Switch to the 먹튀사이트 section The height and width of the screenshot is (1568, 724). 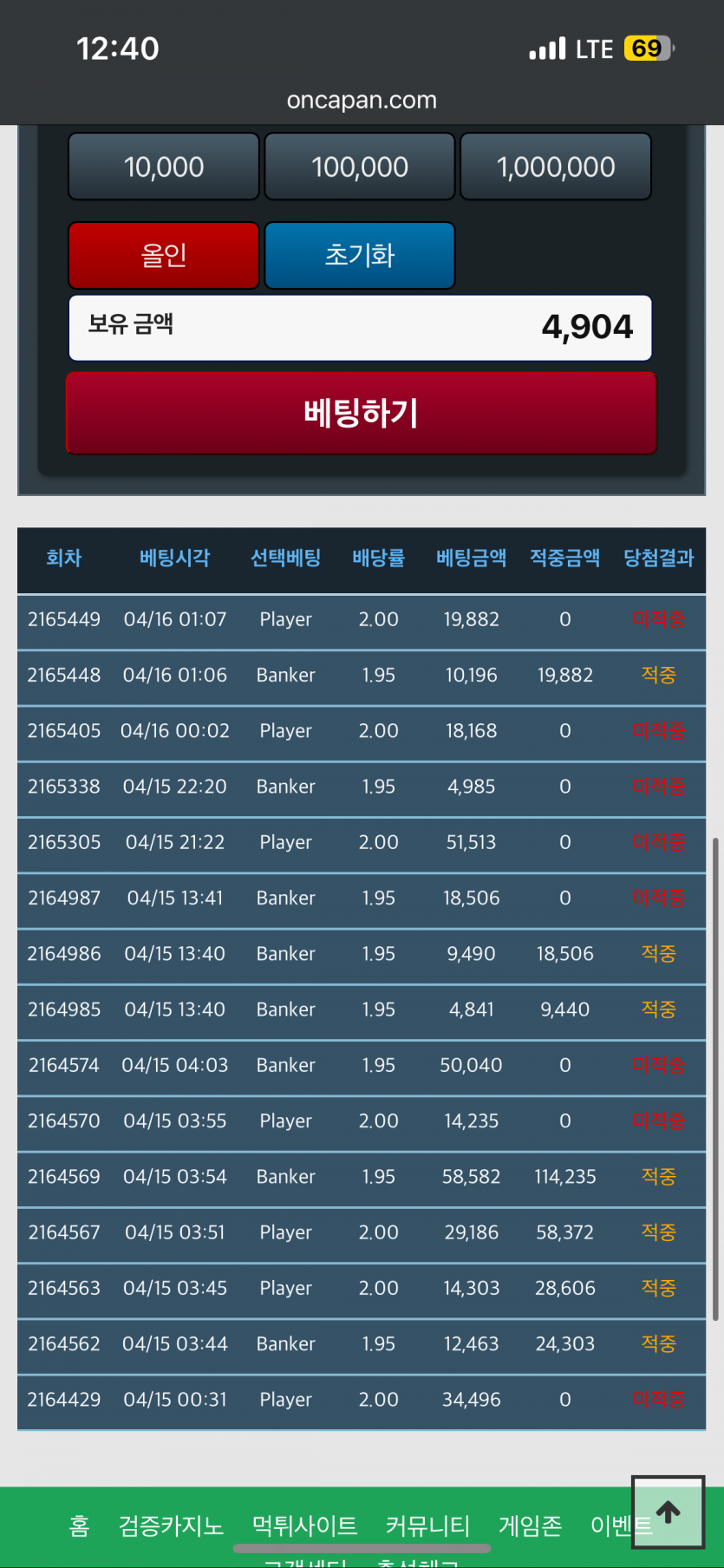click(304, 1526)
